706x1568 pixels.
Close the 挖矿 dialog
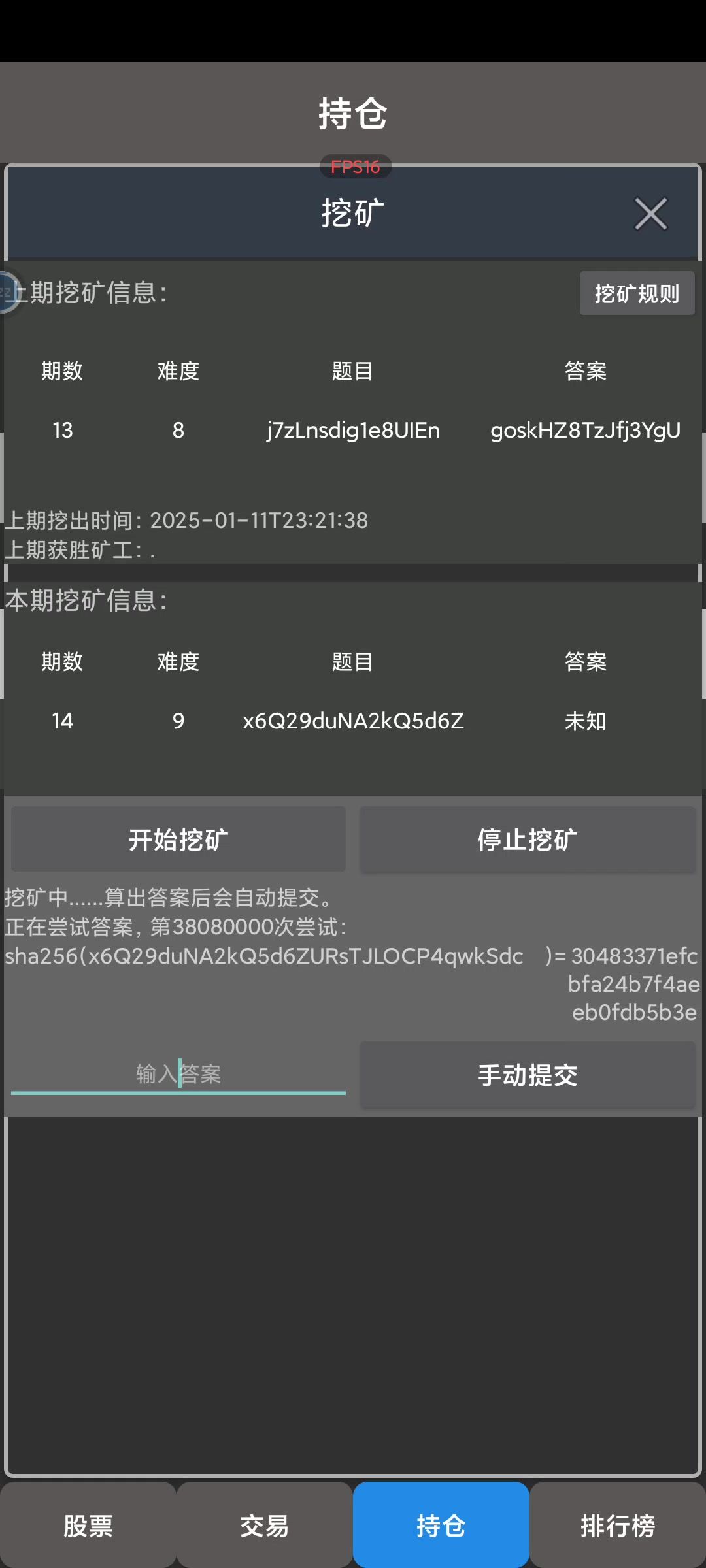tap(650, 214)
